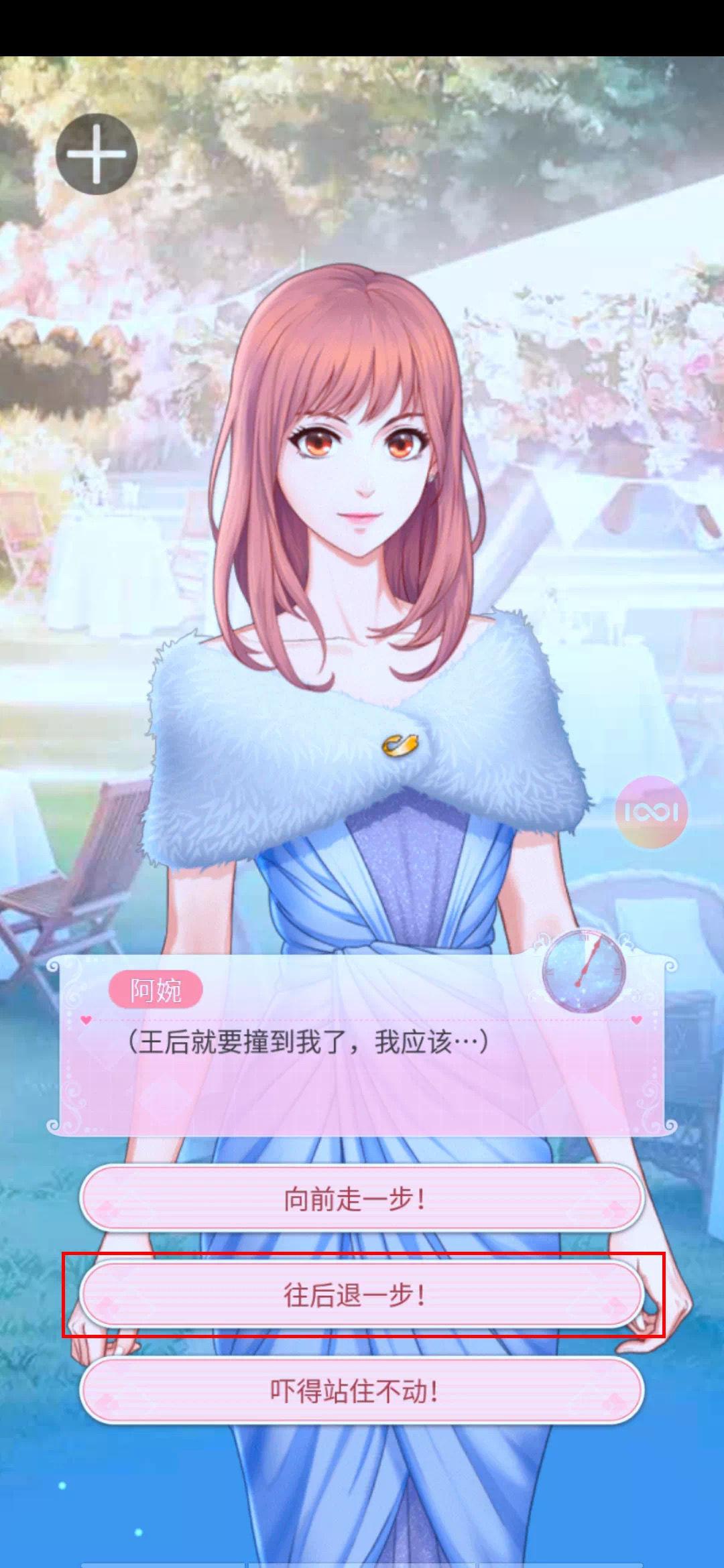Open the floating 1001 badge
The width and height of the screenshot is (724, 1568).
(651, 812)
